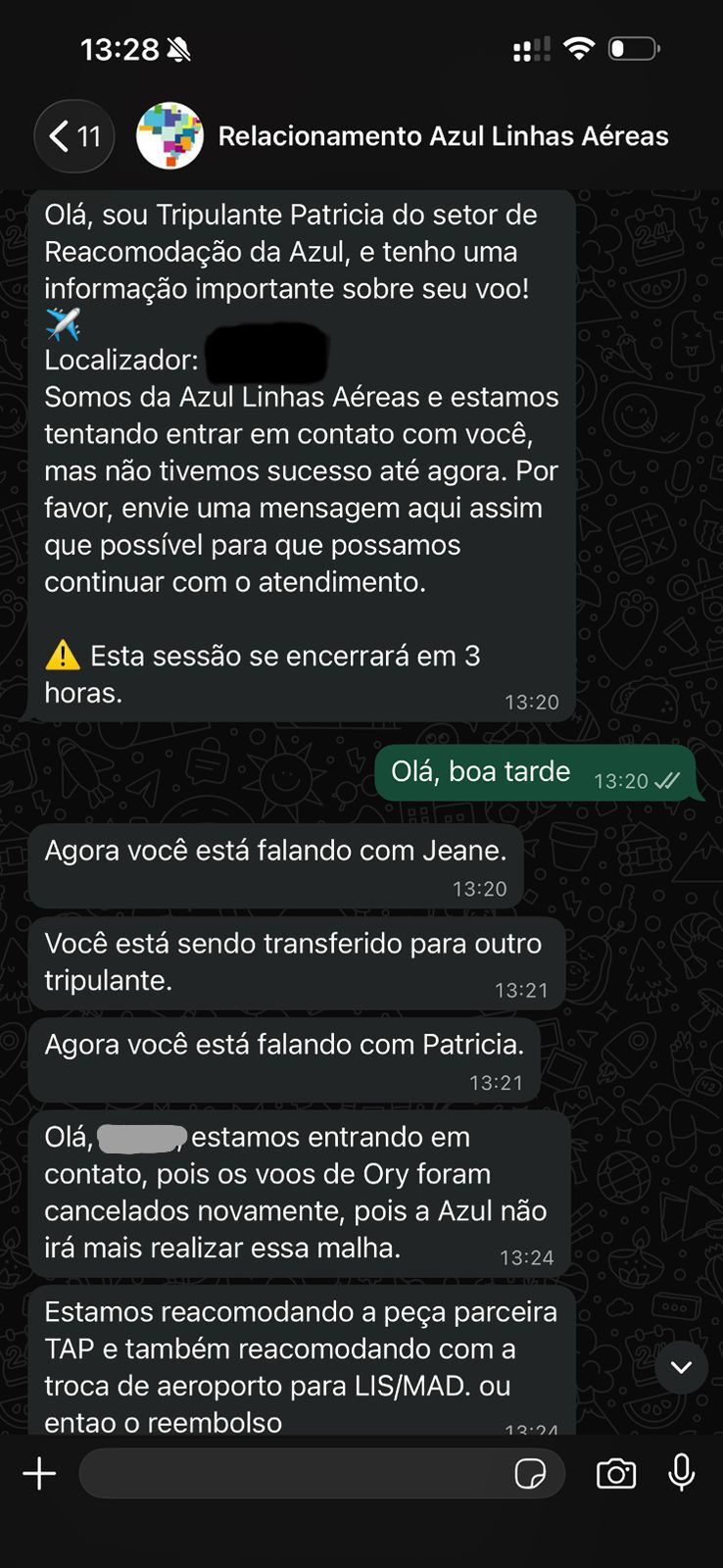Jump to latest messages with down arrow
The height and width of the screenshot is (1568, 723).
[681, 1367]
